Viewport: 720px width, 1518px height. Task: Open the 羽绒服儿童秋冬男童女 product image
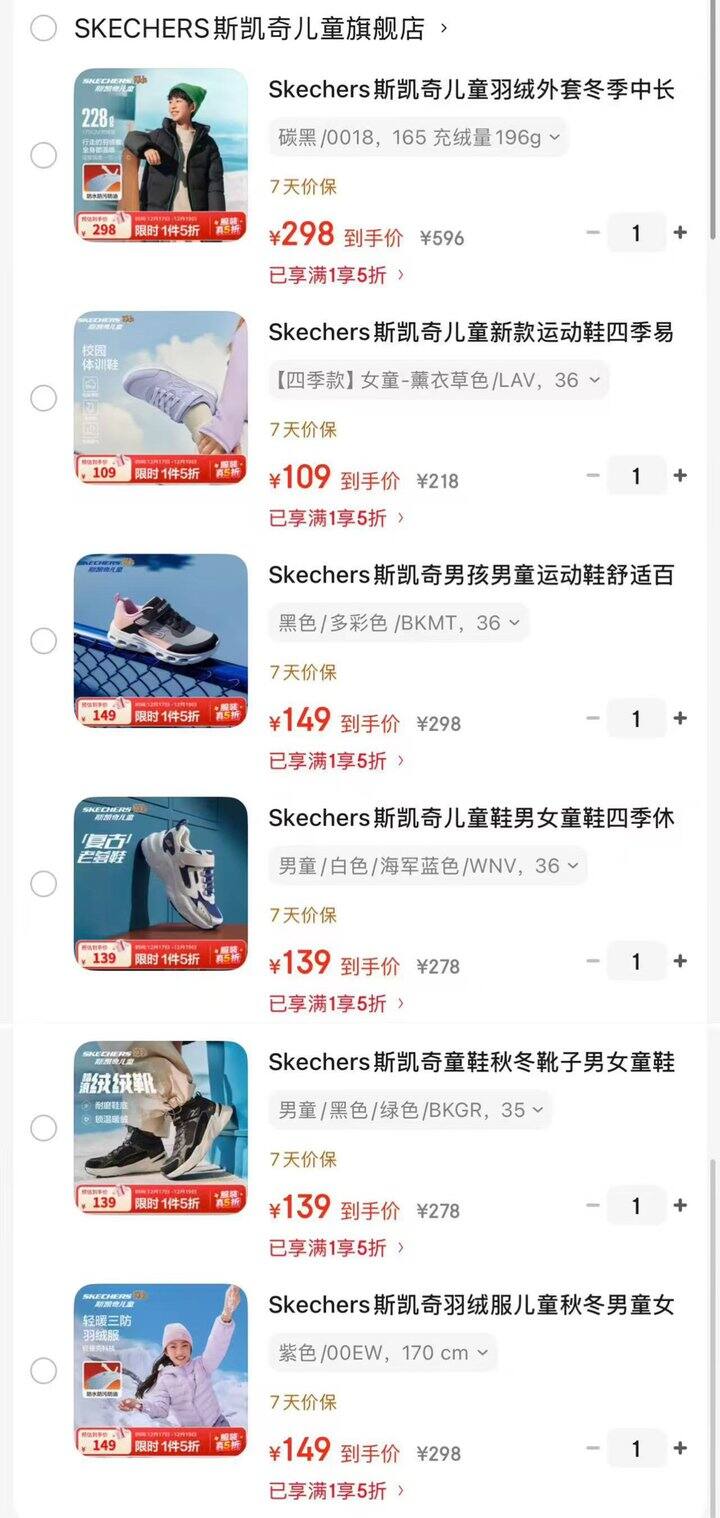[160, 1371]
